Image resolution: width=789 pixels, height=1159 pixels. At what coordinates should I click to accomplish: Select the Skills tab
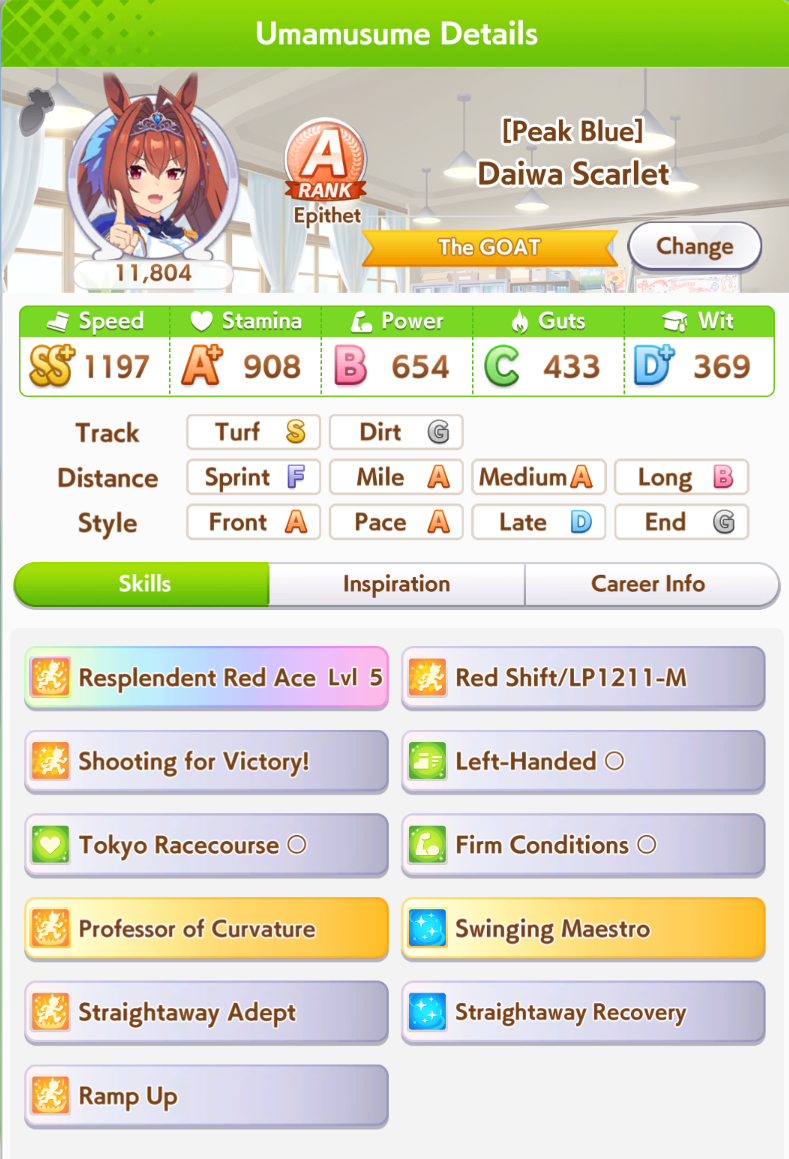click(143, 584)
